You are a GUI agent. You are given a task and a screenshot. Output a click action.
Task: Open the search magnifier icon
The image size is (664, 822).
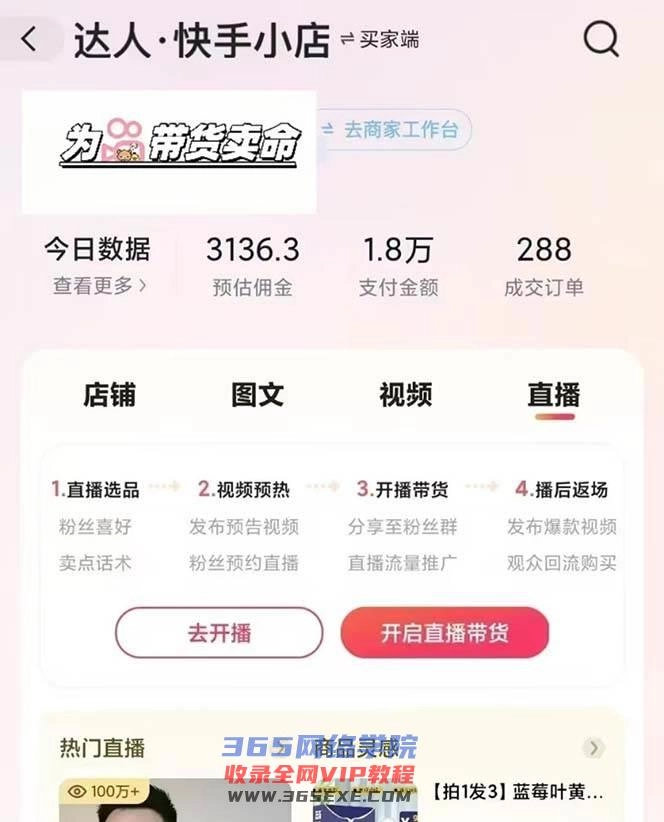point(601,40)
